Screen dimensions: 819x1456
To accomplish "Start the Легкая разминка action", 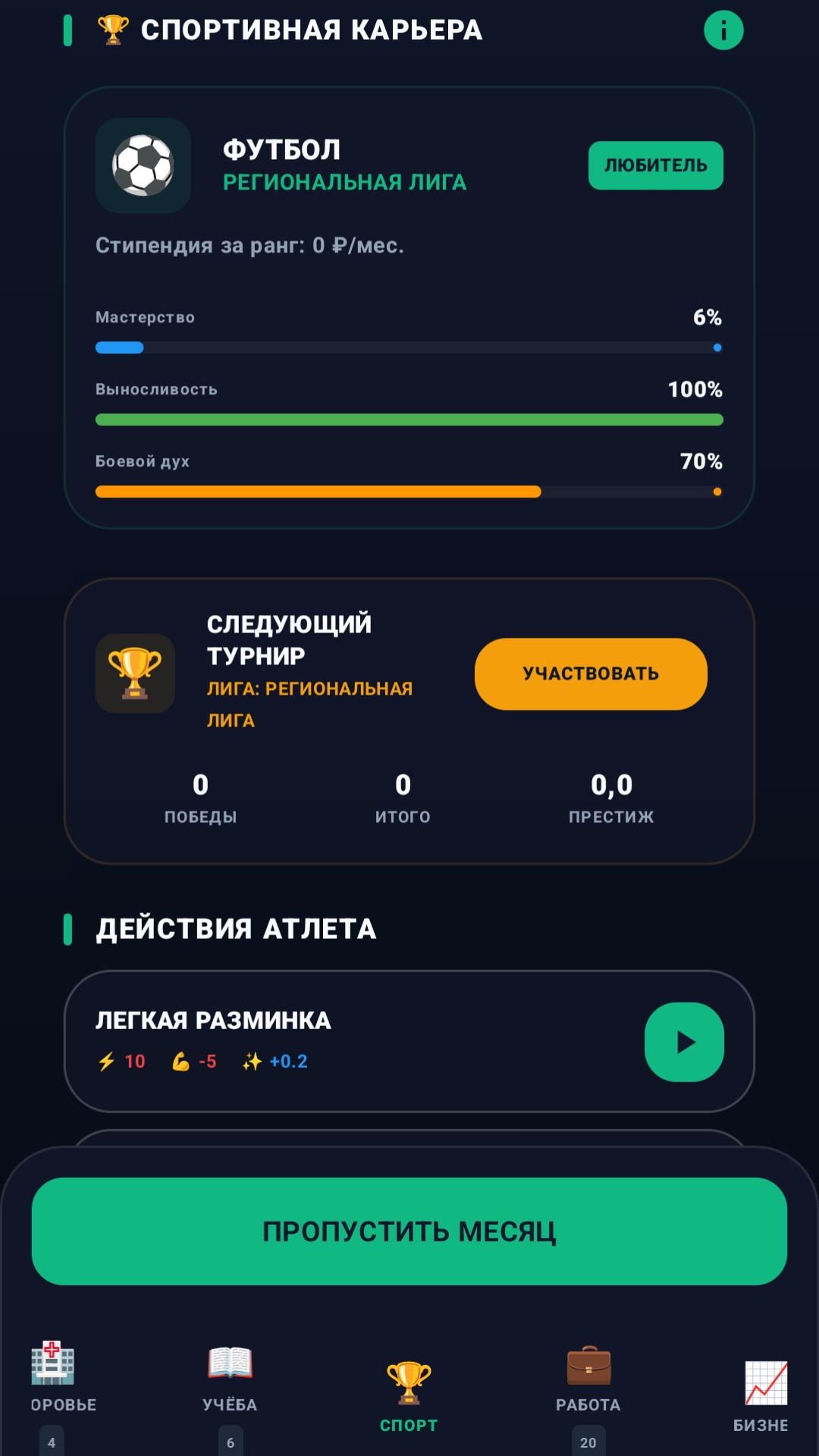I will tap(684, 1042).
